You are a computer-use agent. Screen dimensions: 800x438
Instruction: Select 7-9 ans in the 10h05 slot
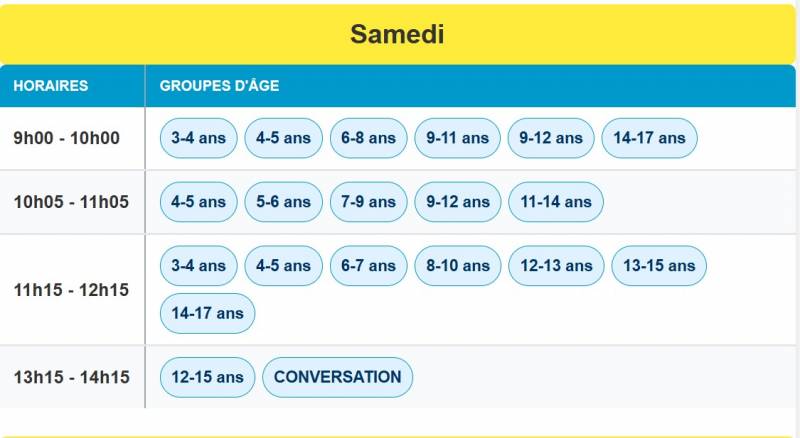(368, 202)
